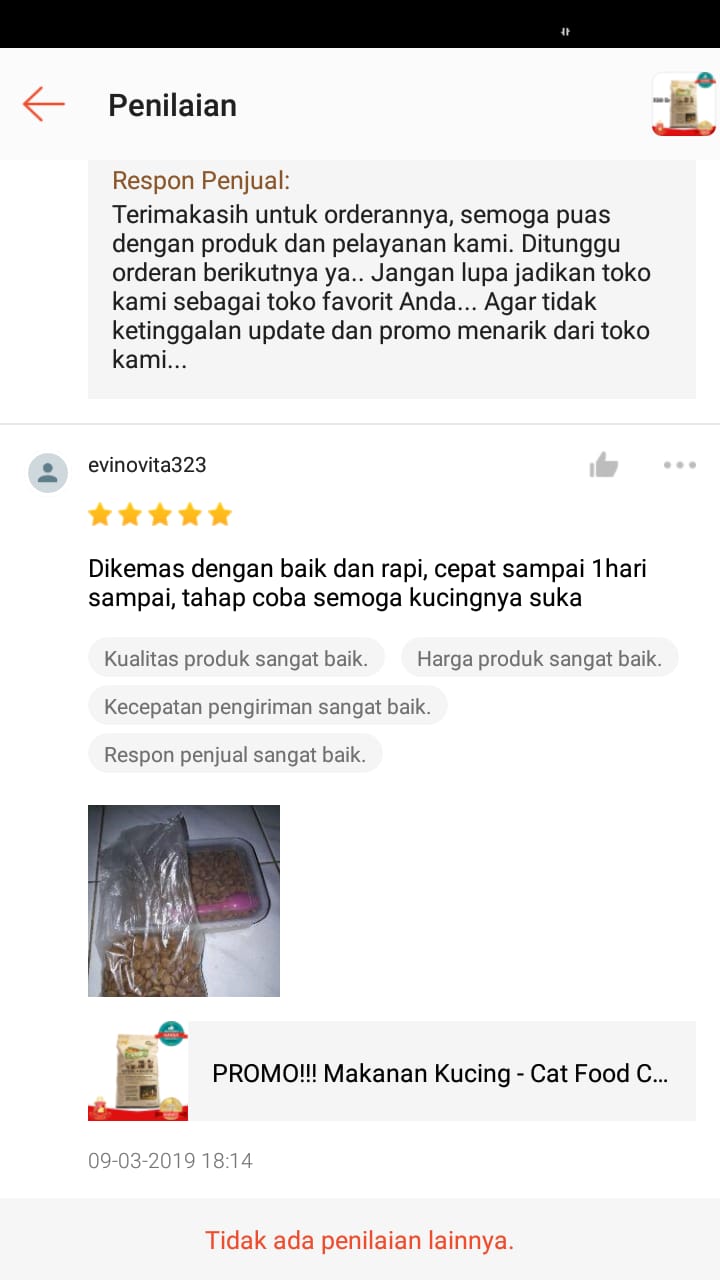The height and width of the screenshot is (1280, 720).
Task: Open the three-dot menu on evinovita323's review
Action: 679,465
